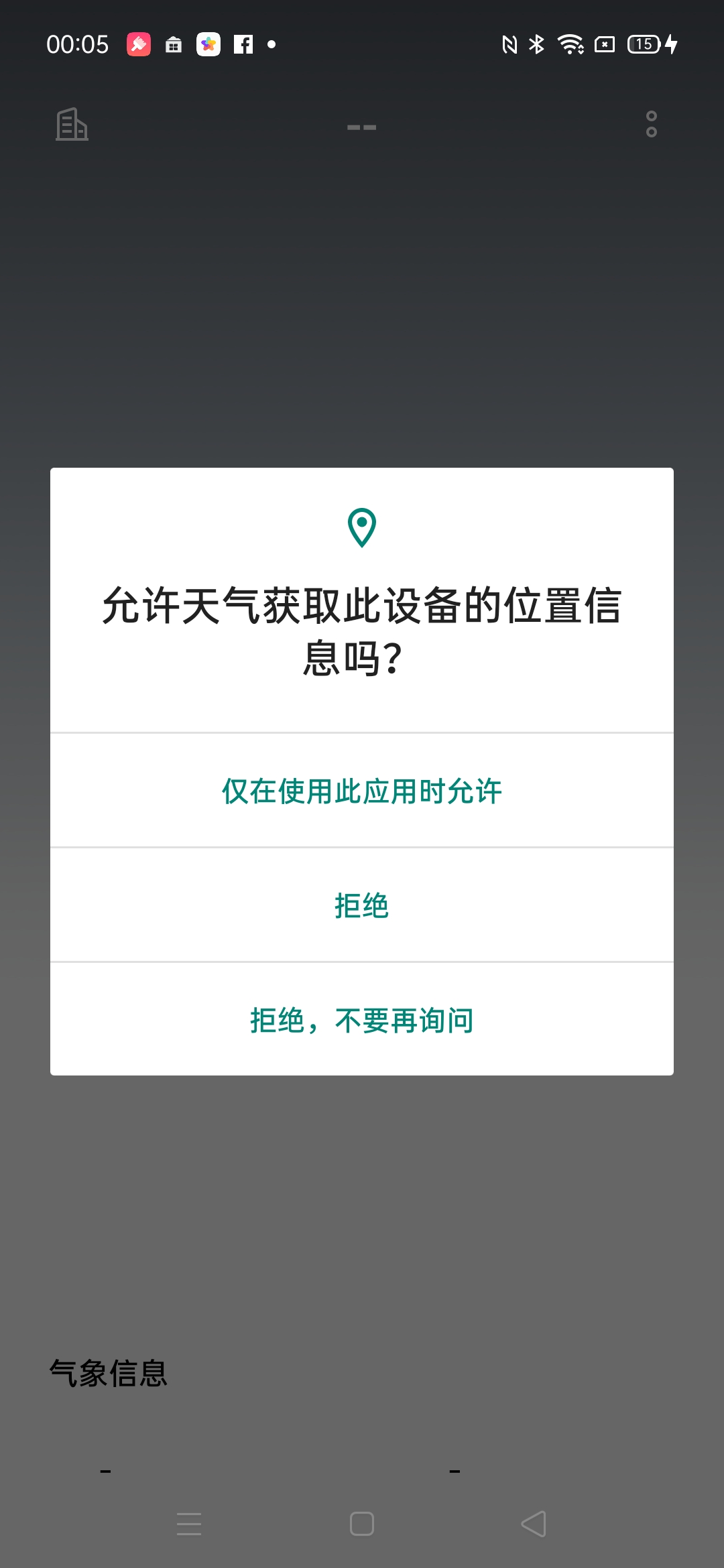Select 拒绝，不要再询问 option

point(362,1020)
